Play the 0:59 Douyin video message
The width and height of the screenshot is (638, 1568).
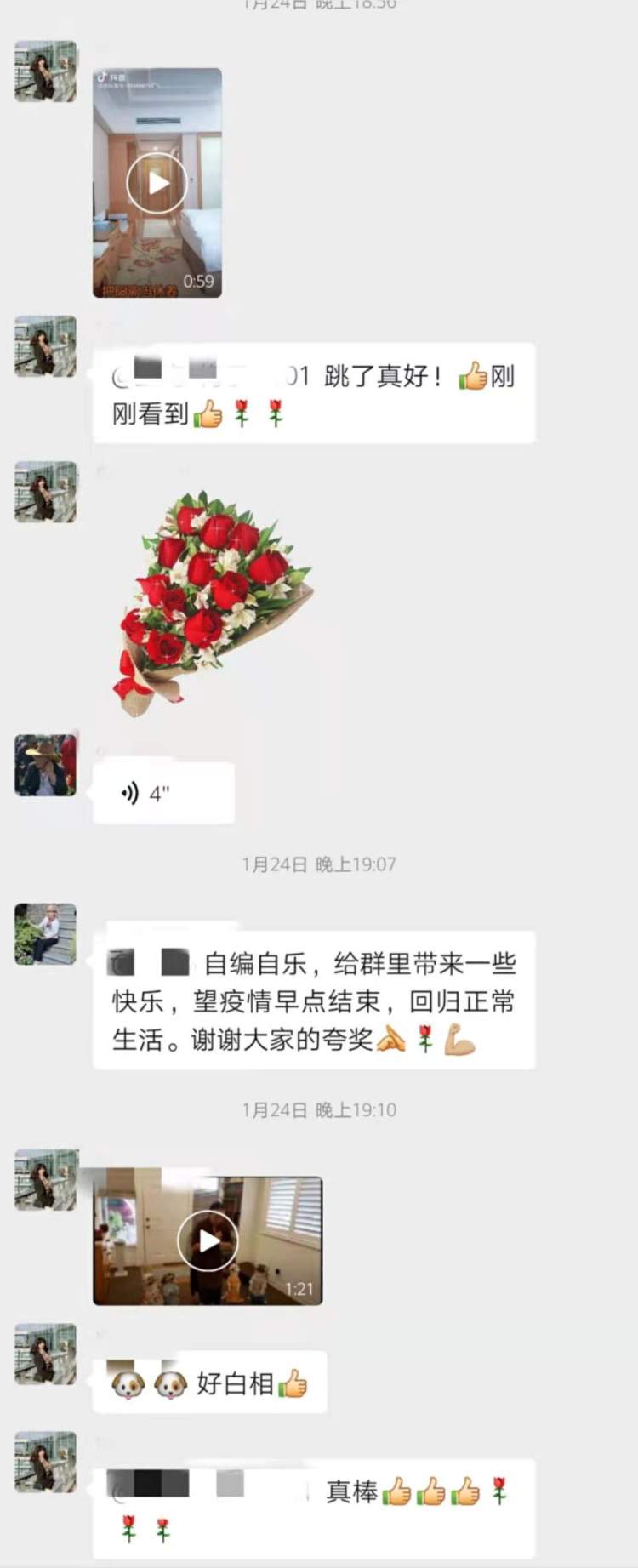[157, 183]
